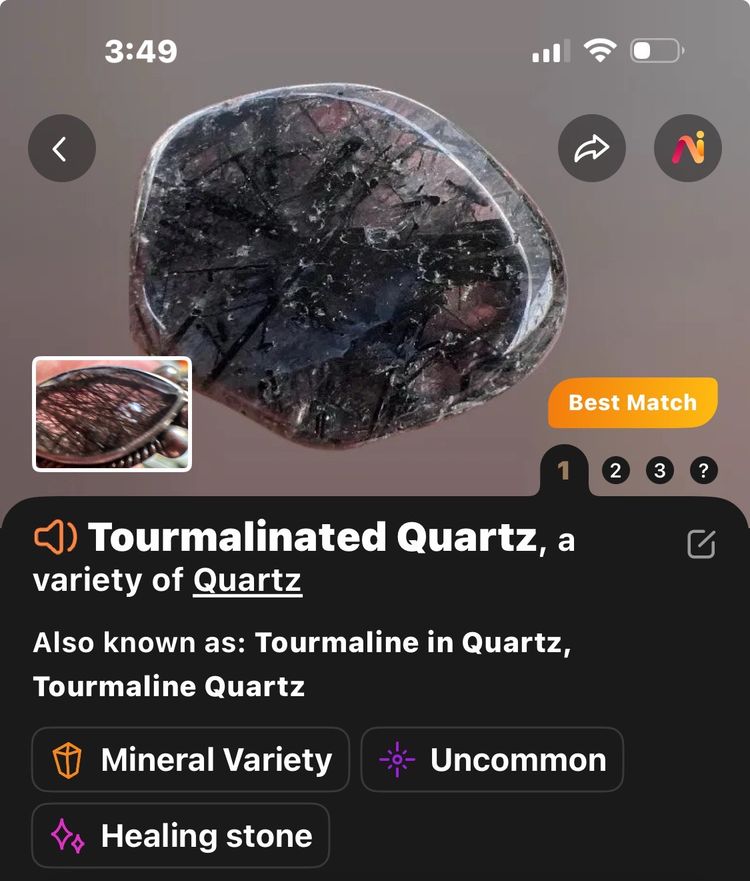
Task: View the user's captured photo thumbnail
Action: (x=112, y=414)
